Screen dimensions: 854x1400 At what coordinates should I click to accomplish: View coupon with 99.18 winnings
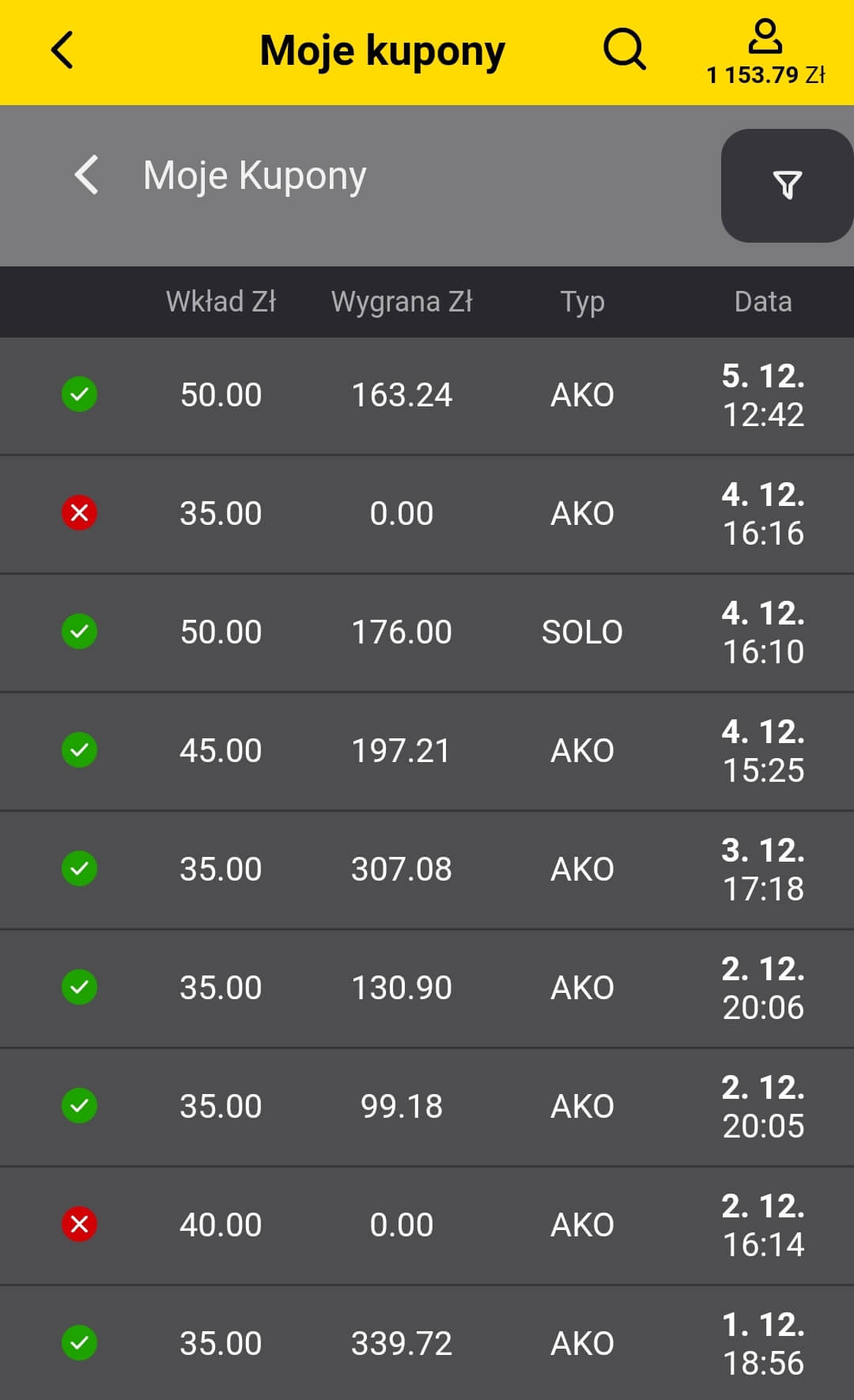(427, 1107)
